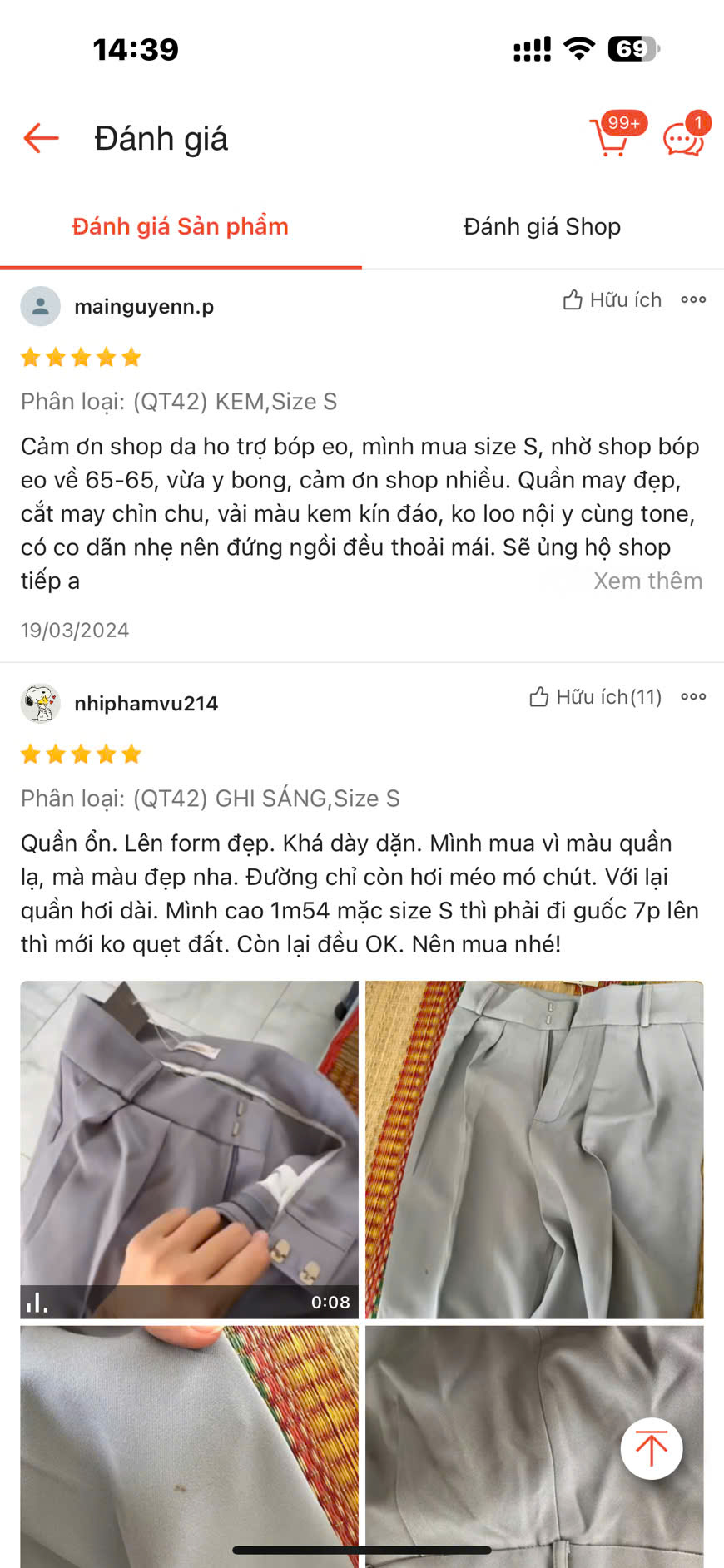Open the shopping cart
This screenshot has width=724, height=1568.
pos(612,137)
